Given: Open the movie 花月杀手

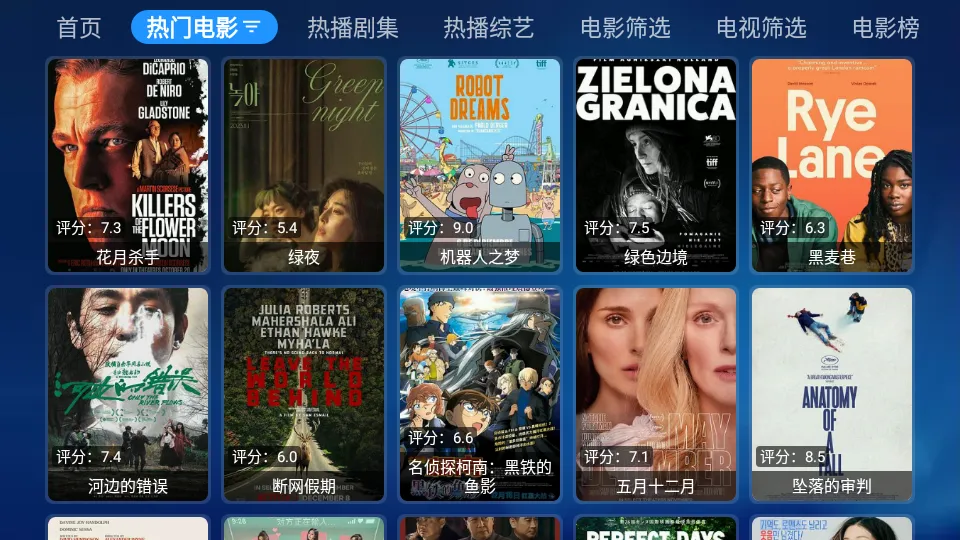Looking at the screenshot, I should tap(128, 165).
